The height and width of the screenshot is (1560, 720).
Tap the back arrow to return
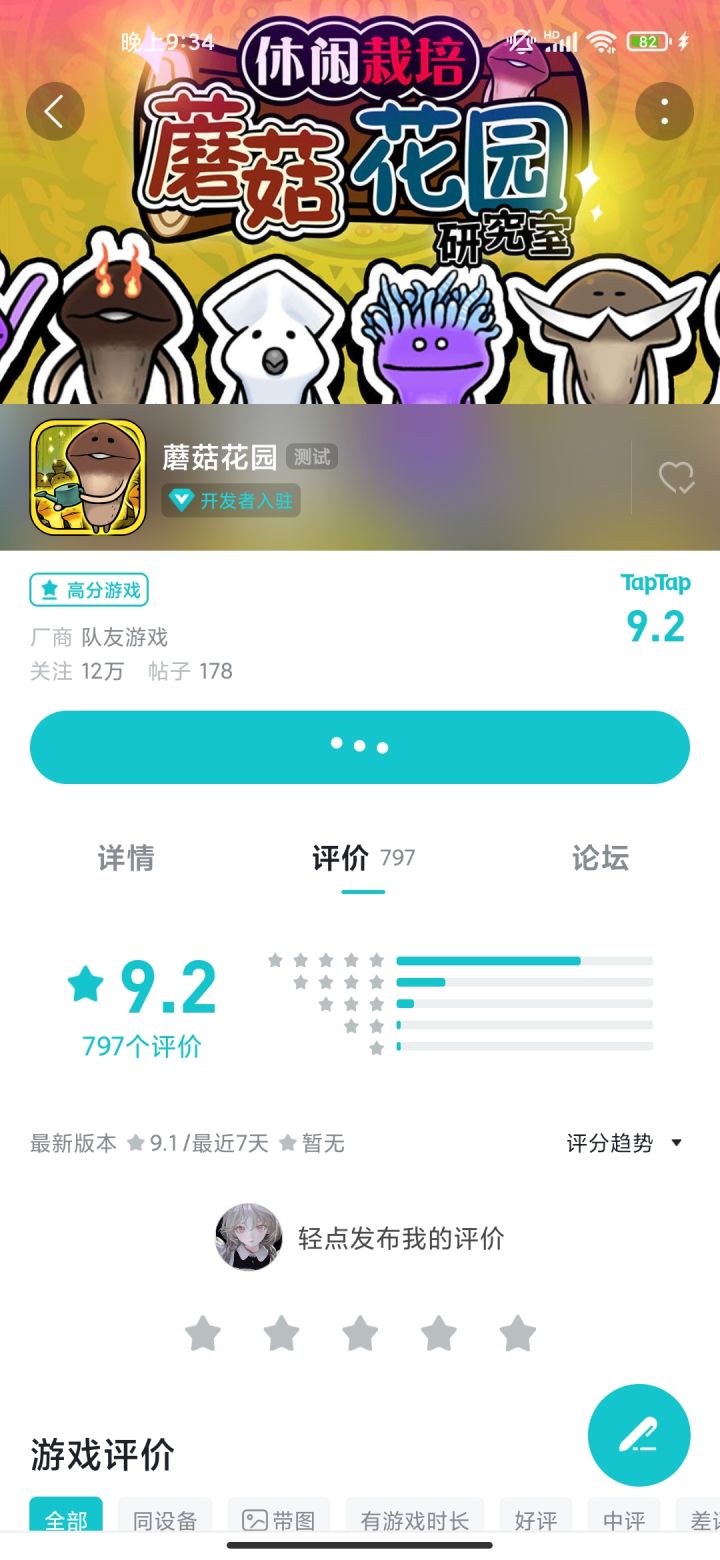pyautogui.click(x=55, y=111)
